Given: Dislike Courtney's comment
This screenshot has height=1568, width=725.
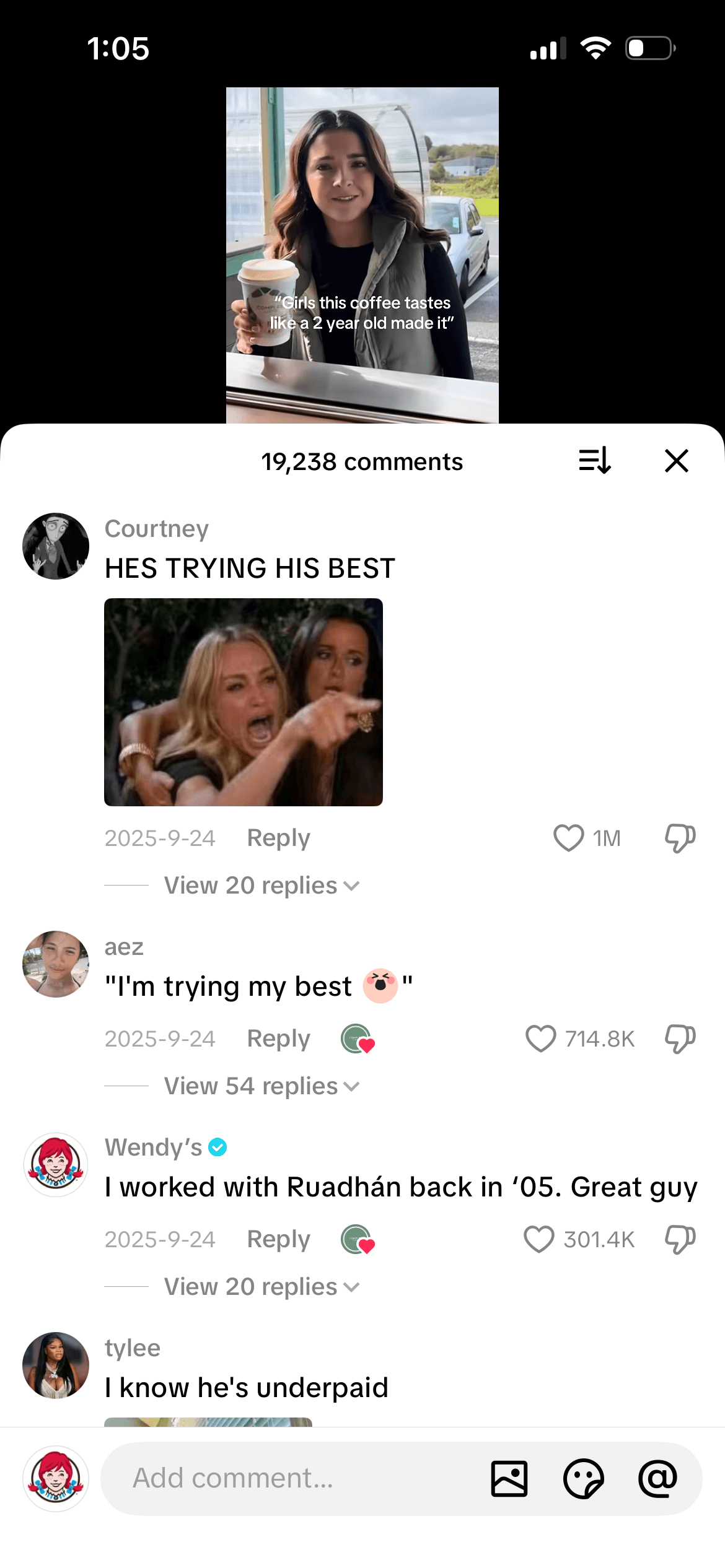Looking at the screenshot, I should click(x=680, y=838).
